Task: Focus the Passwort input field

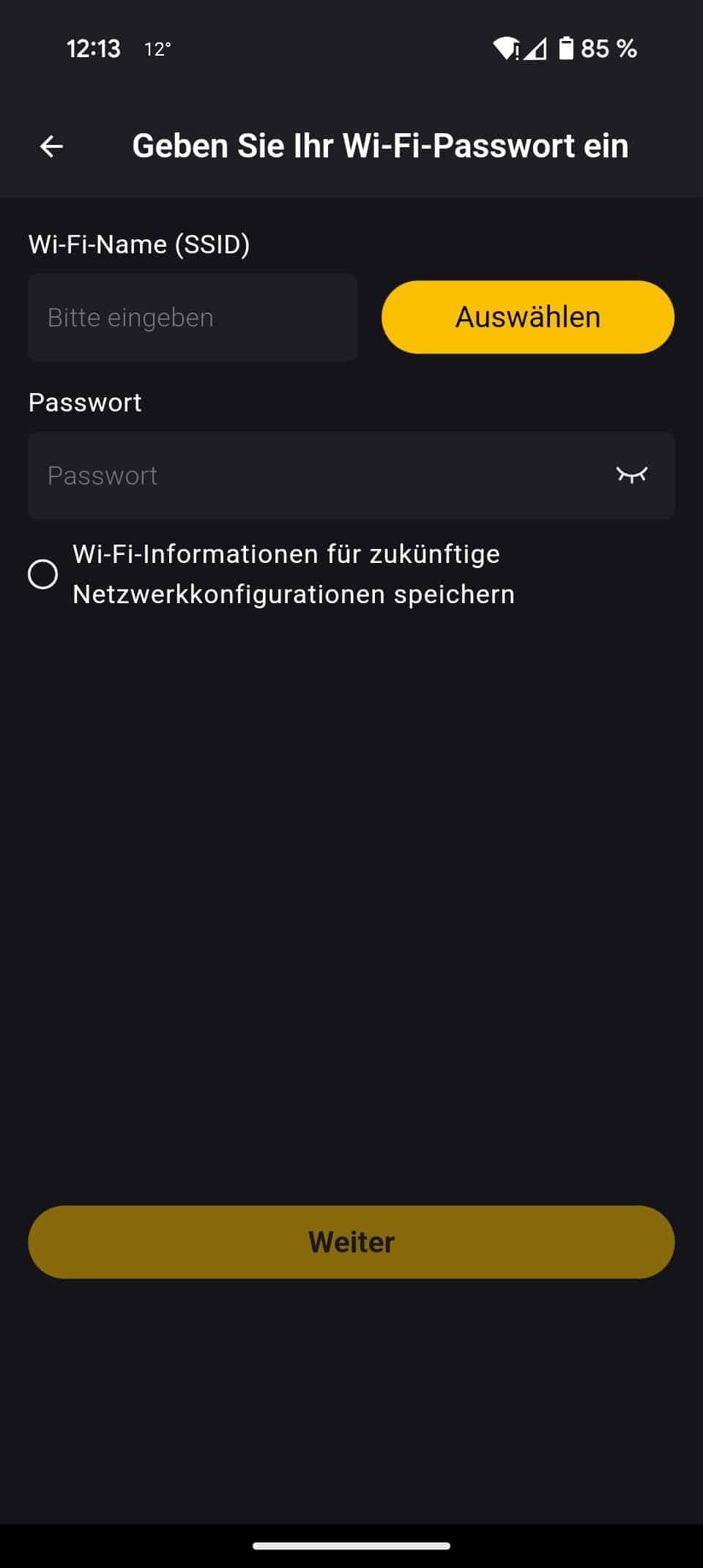Action: 315,476
